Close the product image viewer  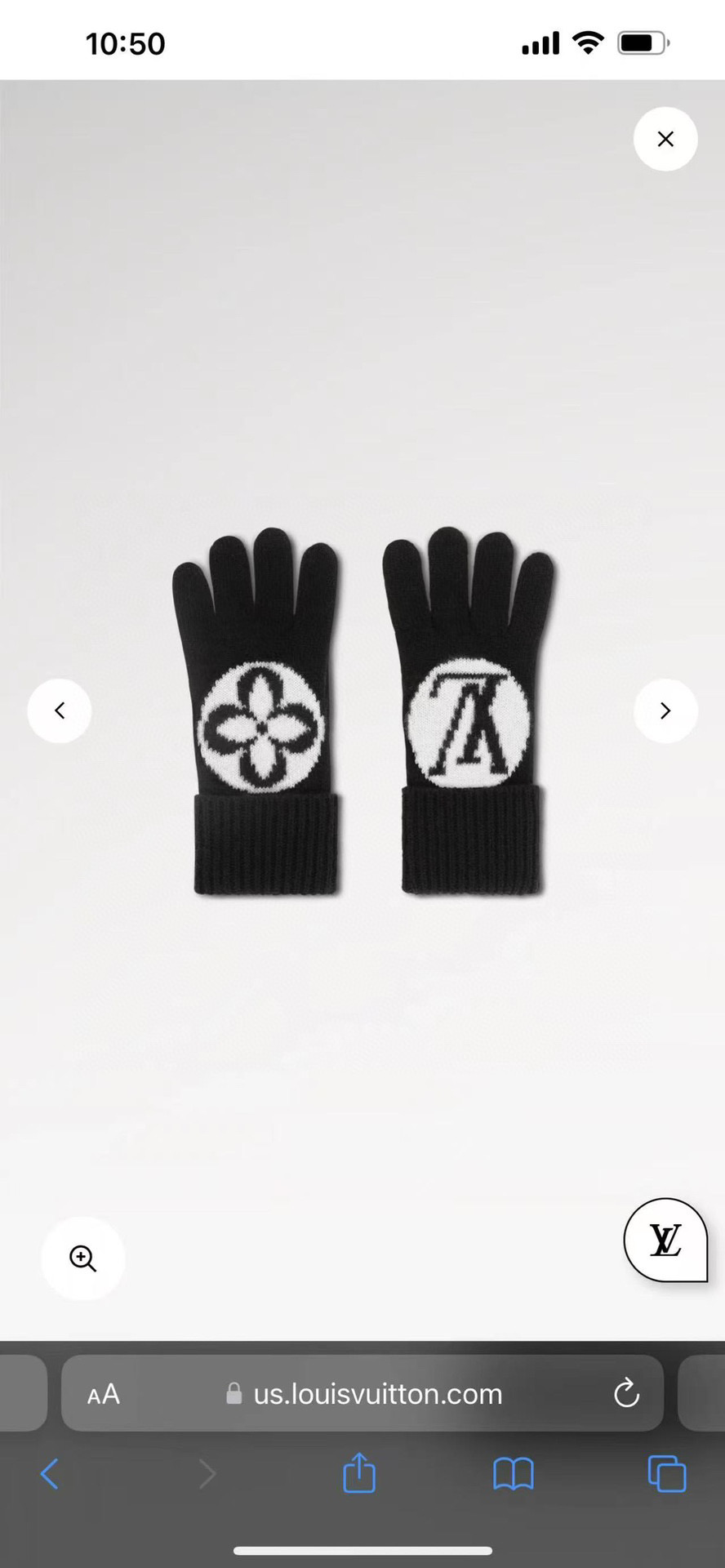click(x=665, y=139)
